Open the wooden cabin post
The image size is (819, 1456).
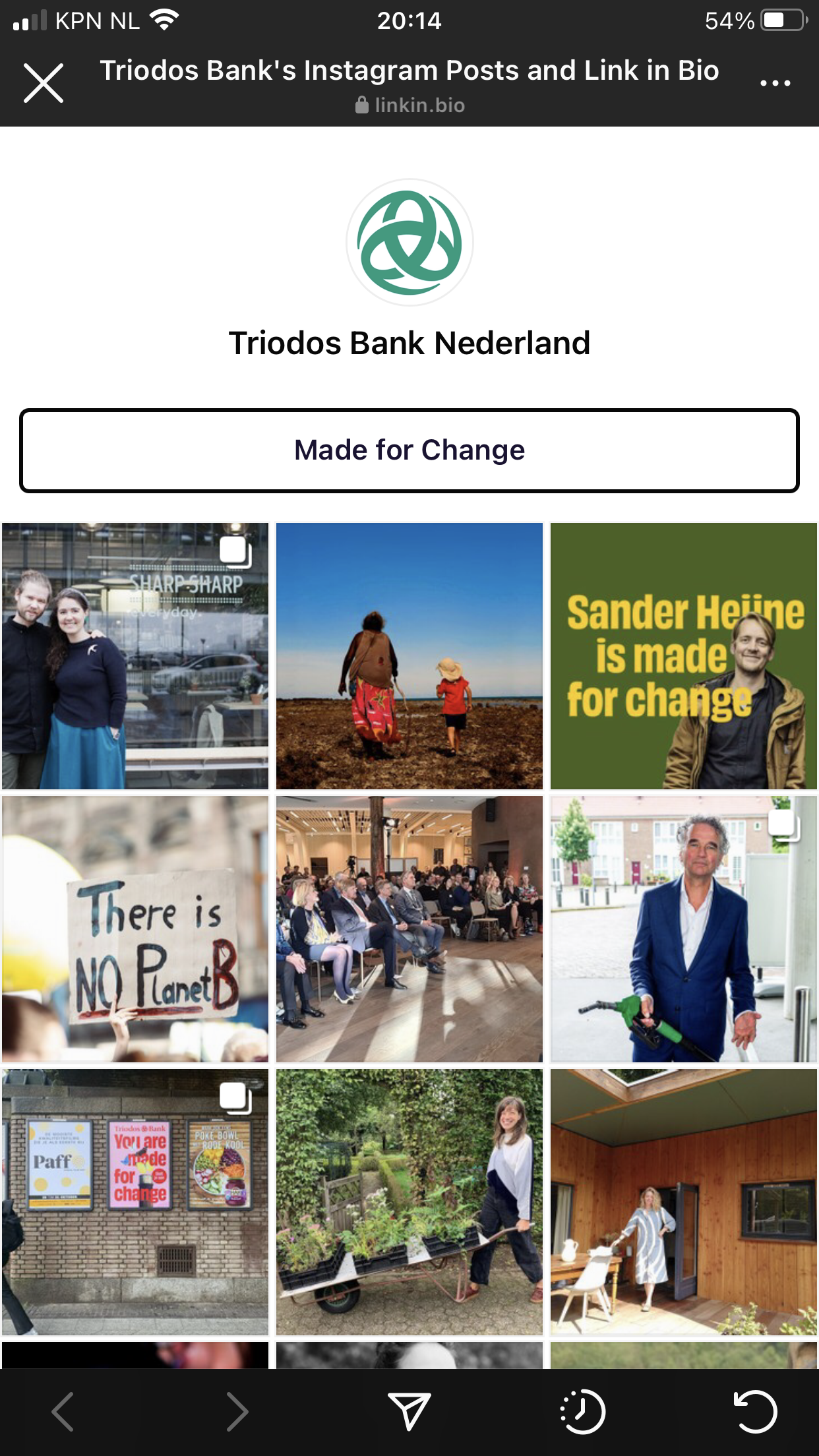(683, 1202)
